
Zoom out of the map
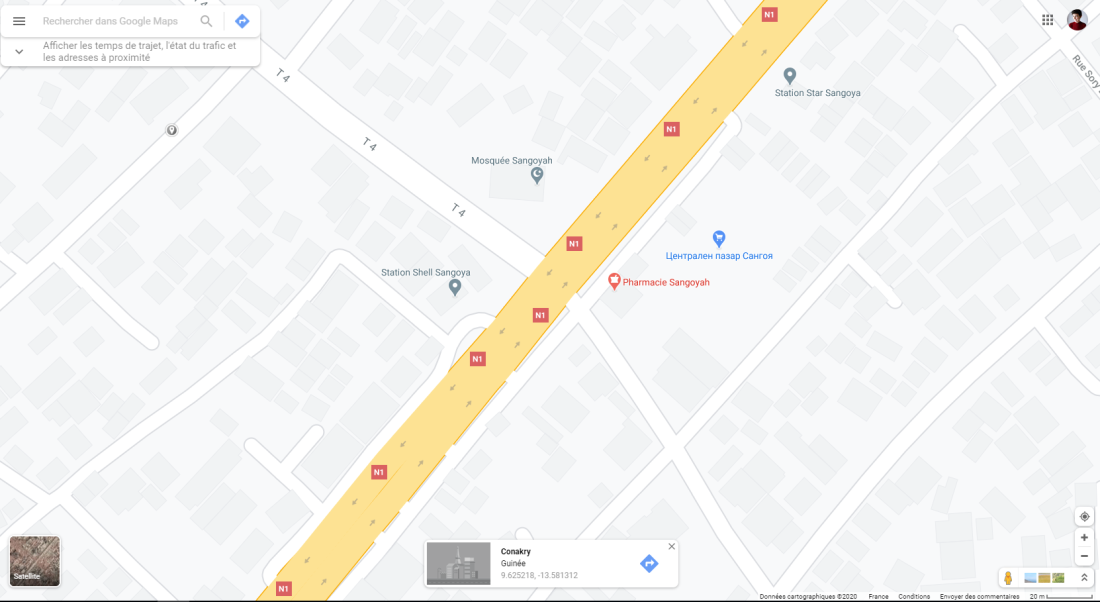pyautogui.click(x=1084, y=556)
